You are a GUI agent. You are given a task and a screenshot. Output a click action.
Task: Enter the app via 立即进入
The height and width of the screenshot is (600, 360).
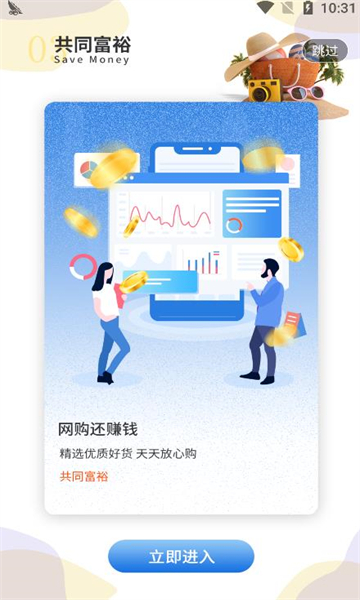pos(181,556)
